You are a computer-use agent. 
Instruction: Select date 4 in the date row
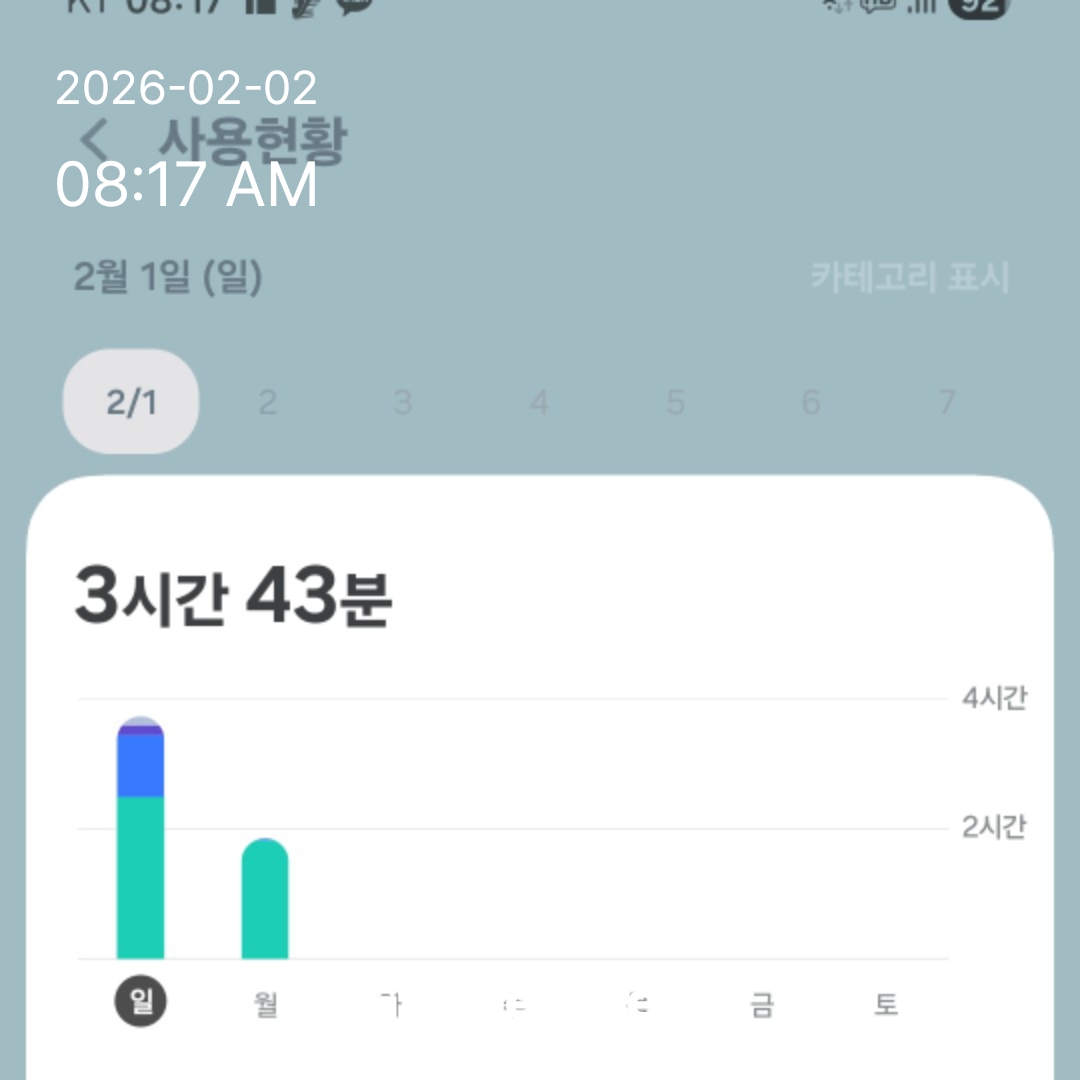(539, 402)
